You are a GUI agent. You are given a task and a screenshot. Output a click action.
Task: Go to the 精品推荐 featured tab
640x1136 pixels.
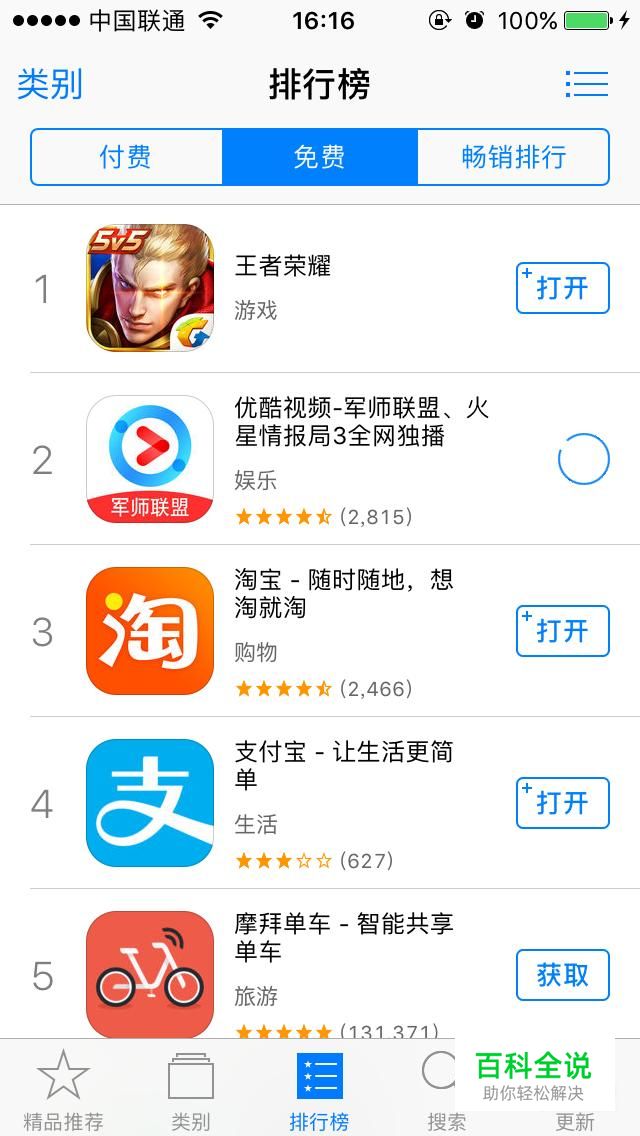point(63,1088)
